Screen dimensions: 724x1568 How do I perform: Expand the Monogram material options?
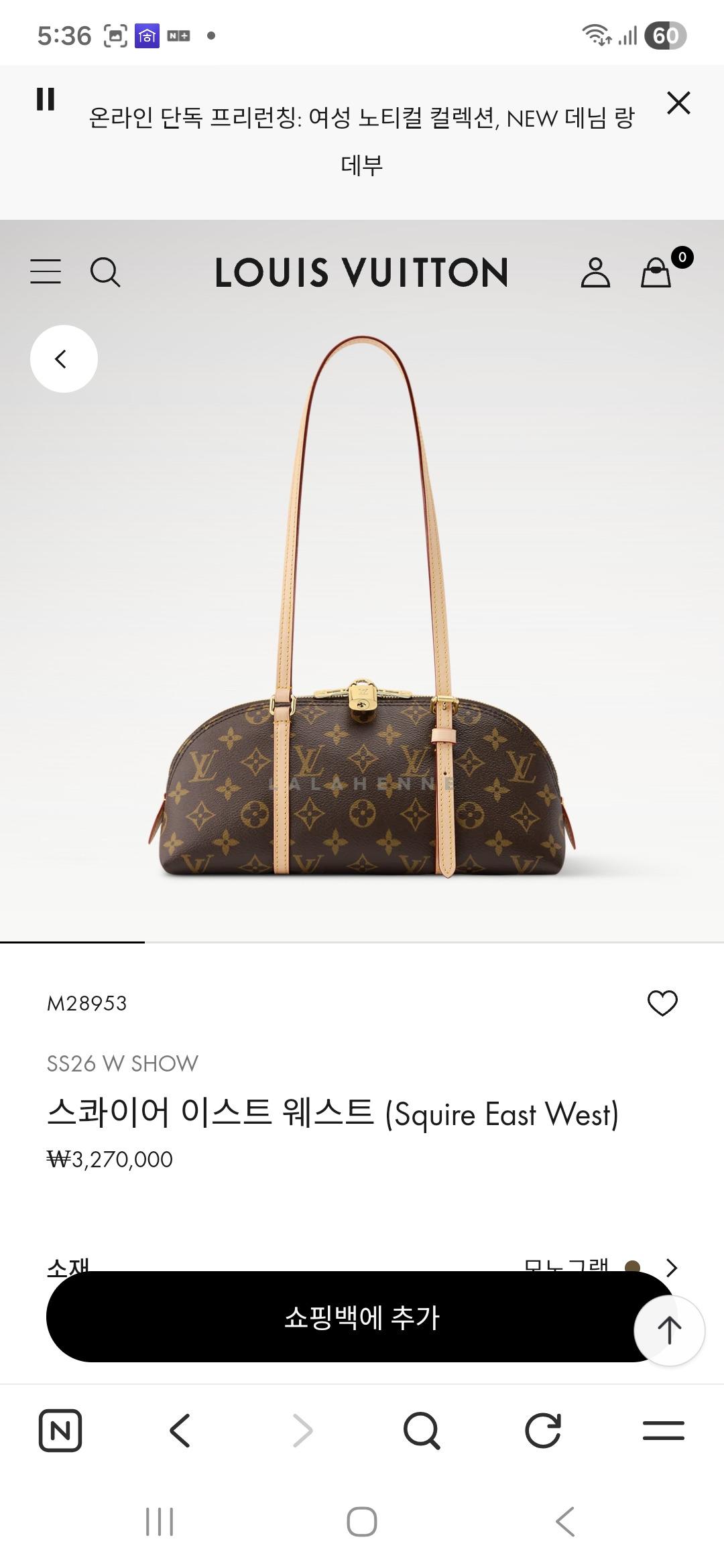(x=671, y=1267)
